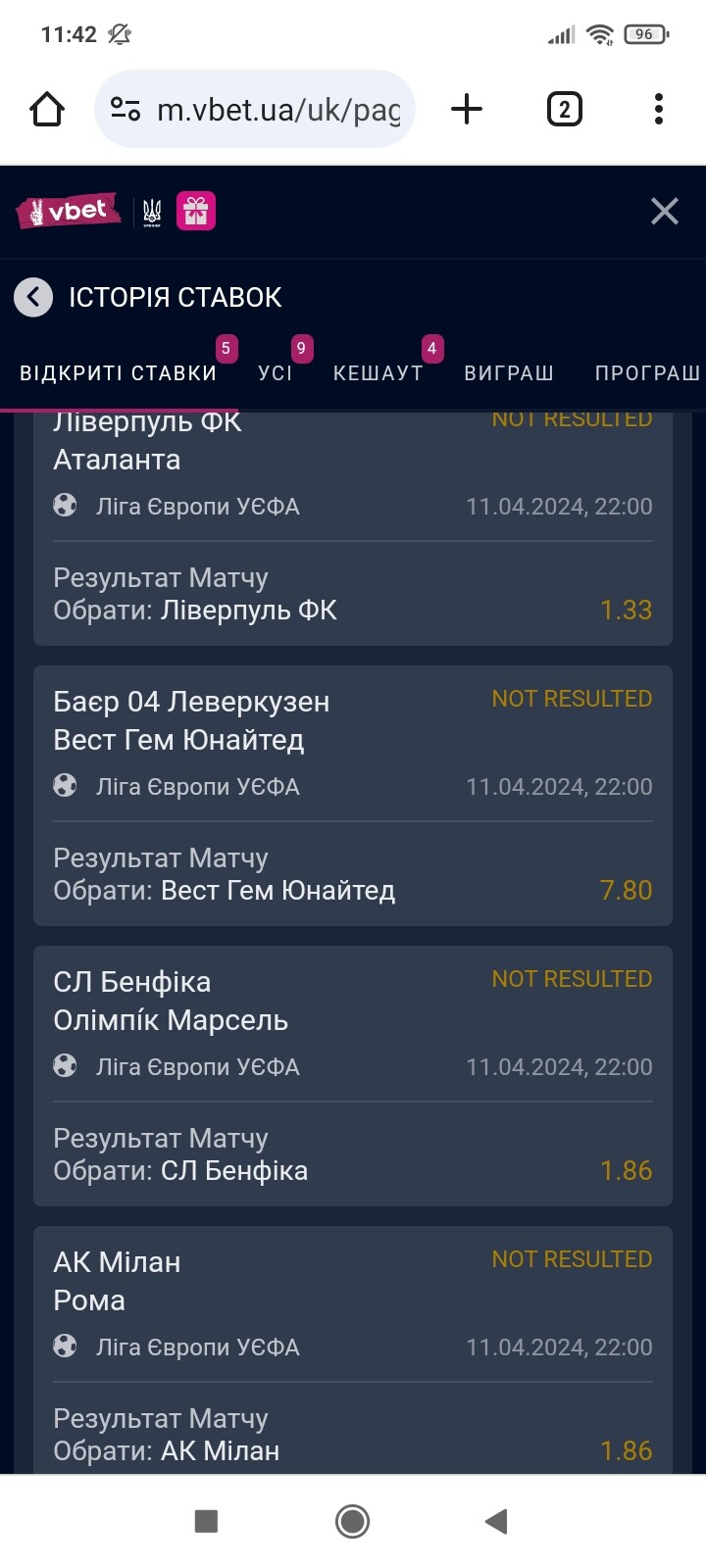Open a new browser tab
Screen dimensions: 706x1568
pos(467,109)
